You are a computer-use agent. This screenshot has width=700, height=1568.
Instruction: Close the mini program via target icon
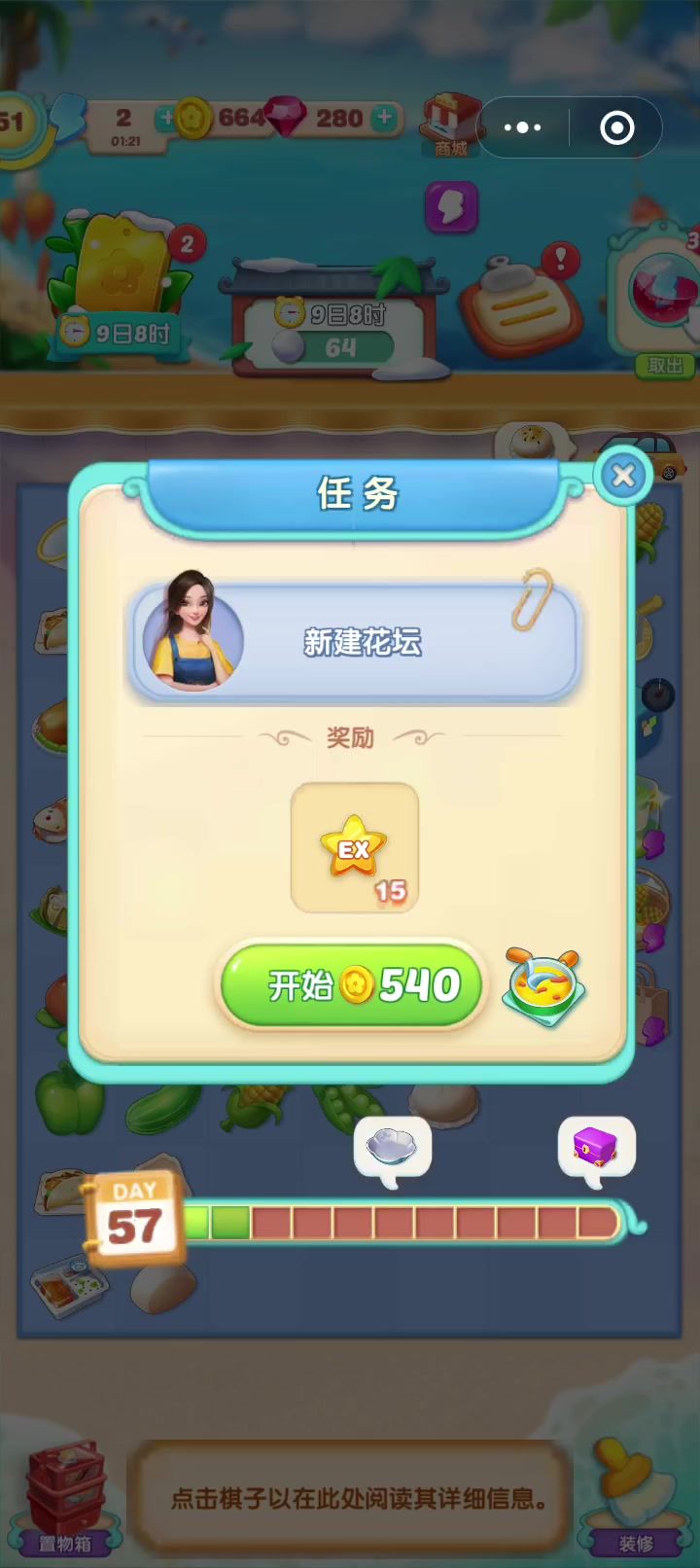point(616,127)
